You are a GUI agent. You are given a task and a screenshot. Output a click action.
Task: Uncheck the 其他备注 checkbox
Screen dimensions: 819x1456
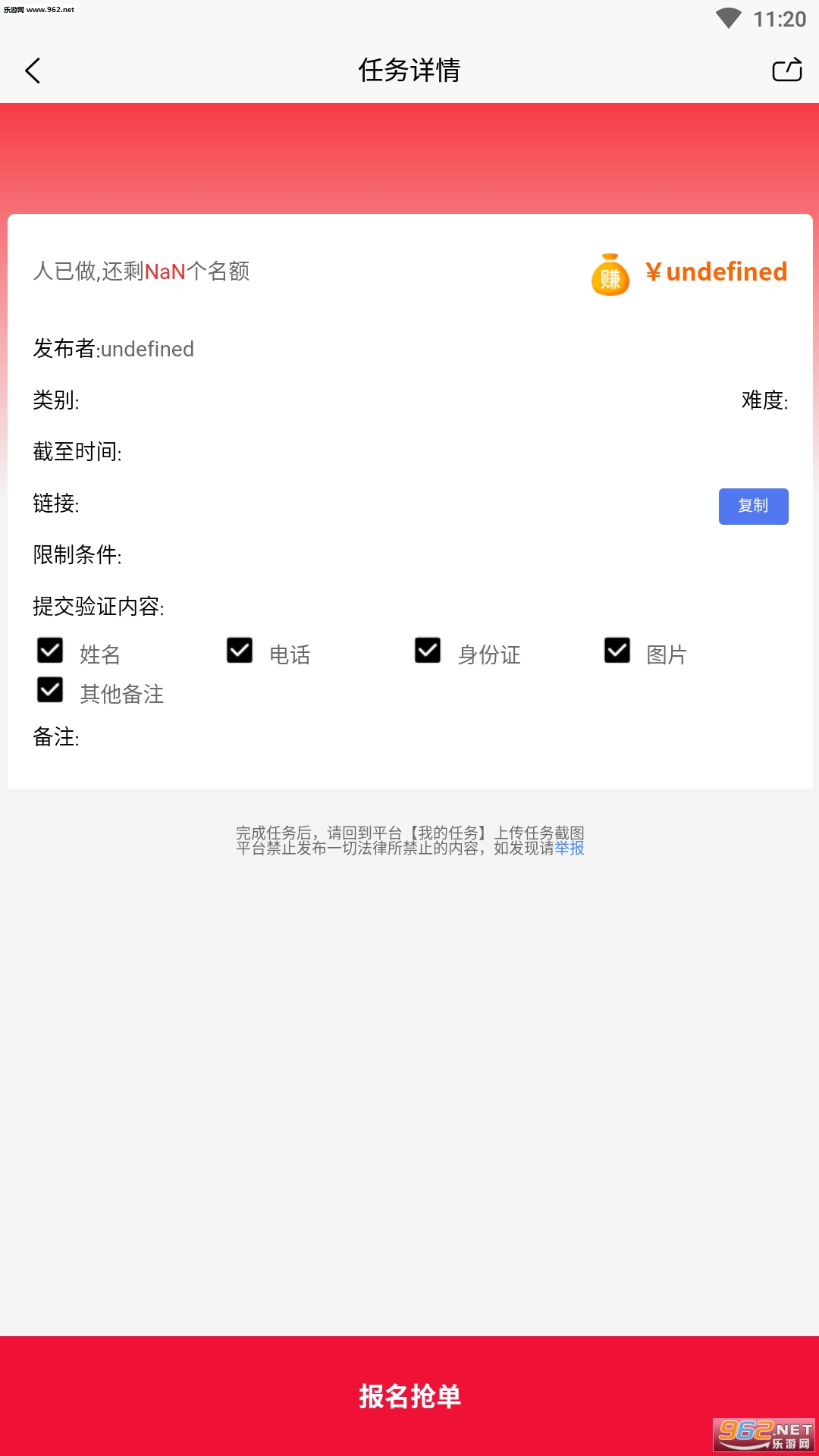click(x=50, y=689)
